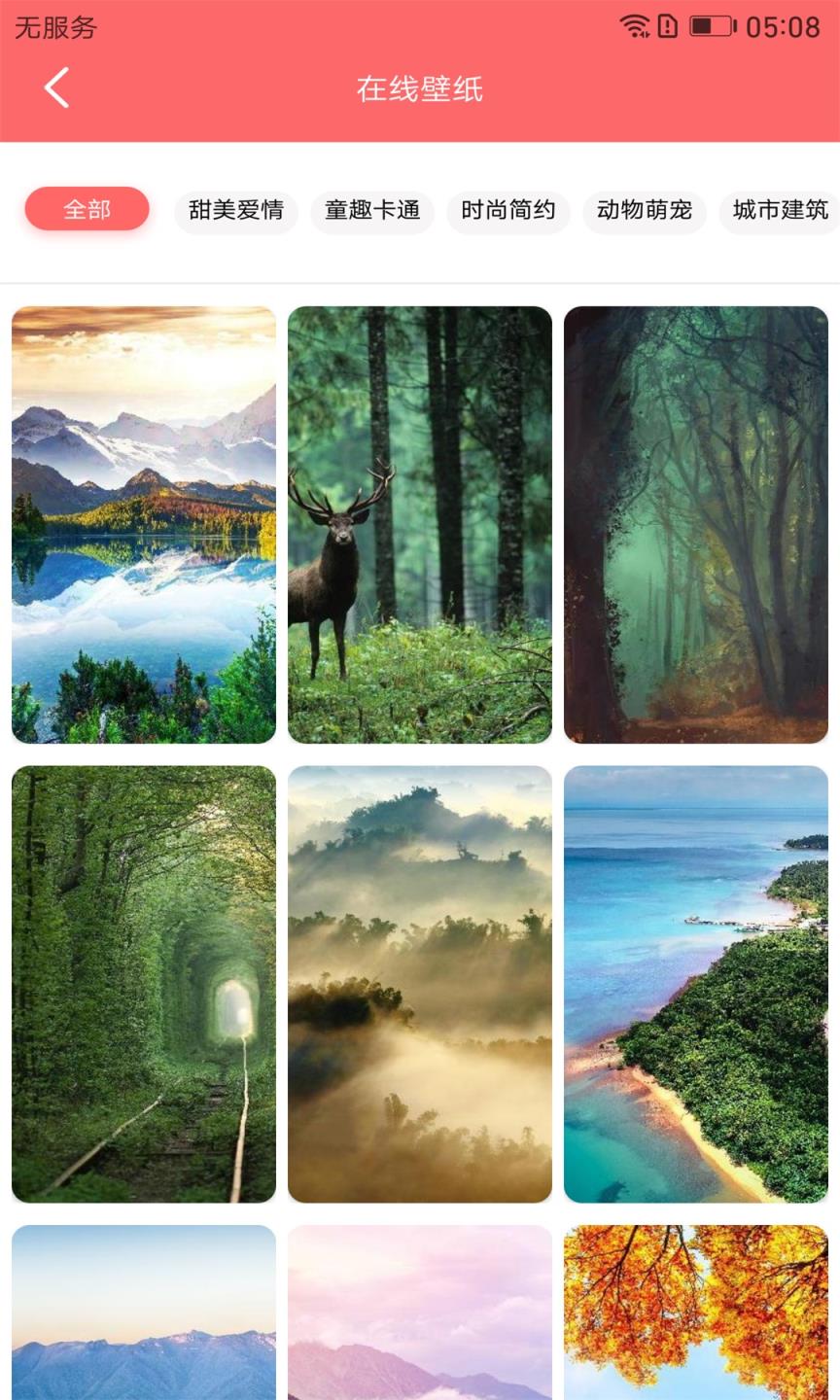Open the deer in forest wallpaper
This screenshot has height=1400, width=840.
(420, 525)
